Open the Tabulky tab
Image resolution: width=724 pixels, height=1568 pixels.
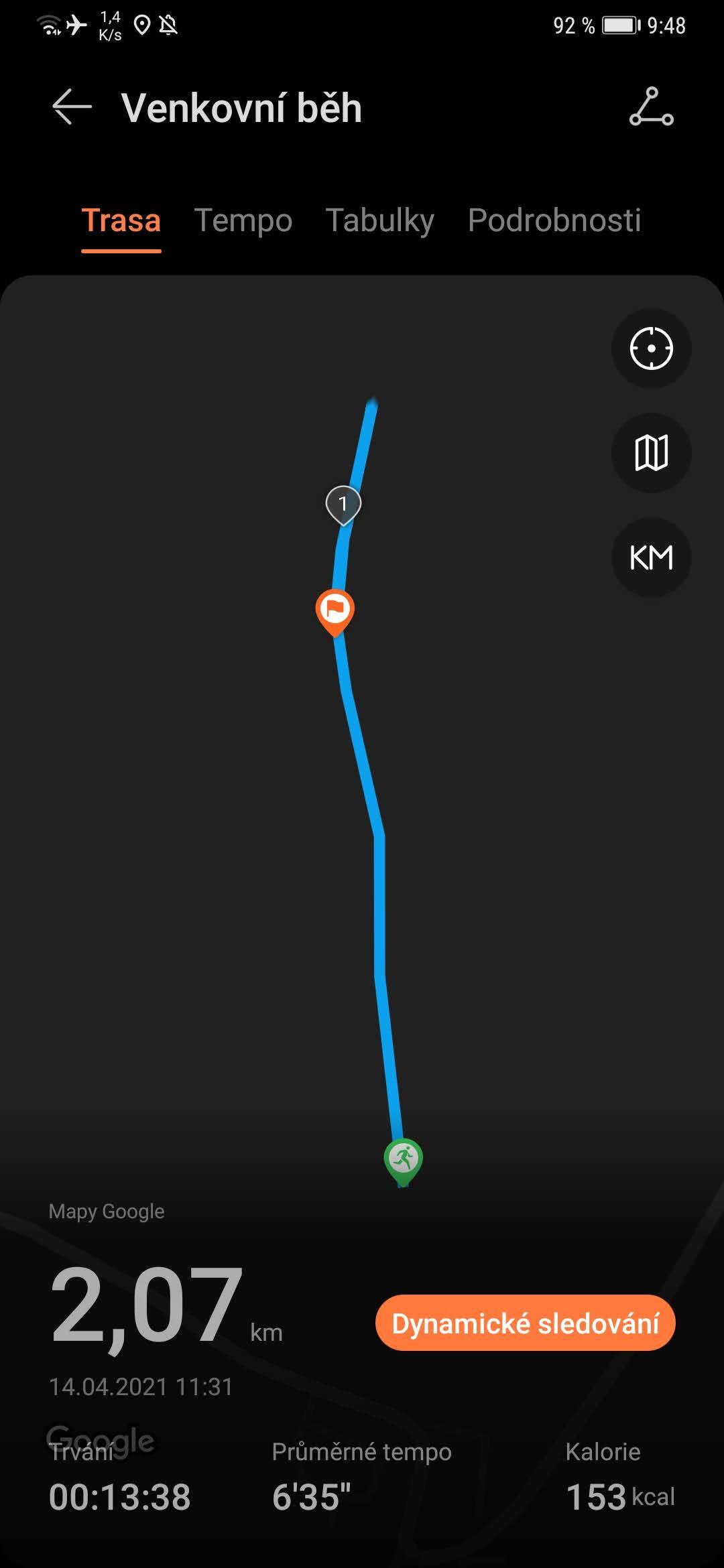tap(379, 220)
